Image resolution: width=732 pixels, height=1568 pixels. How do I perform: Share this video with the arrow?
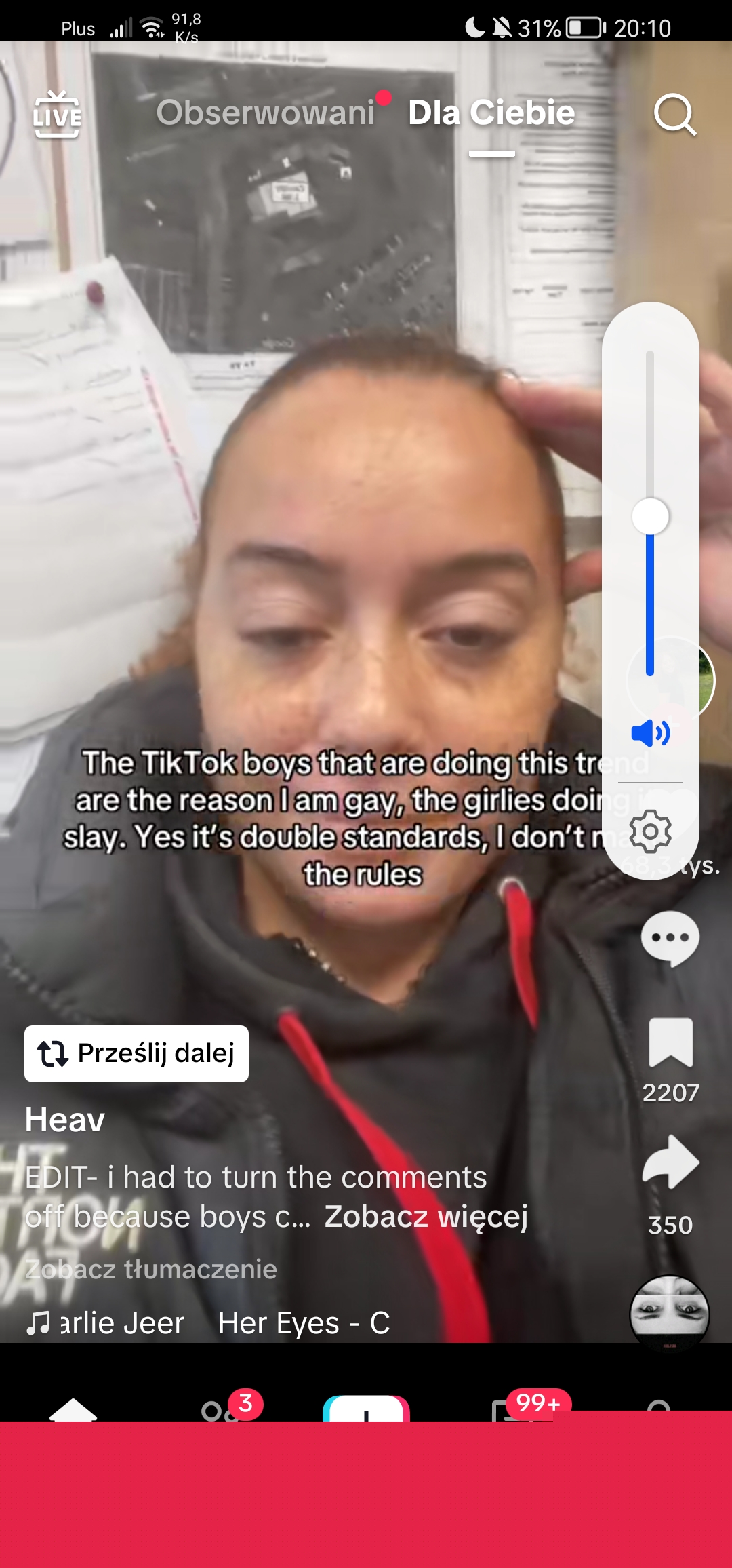point(670,1162)
